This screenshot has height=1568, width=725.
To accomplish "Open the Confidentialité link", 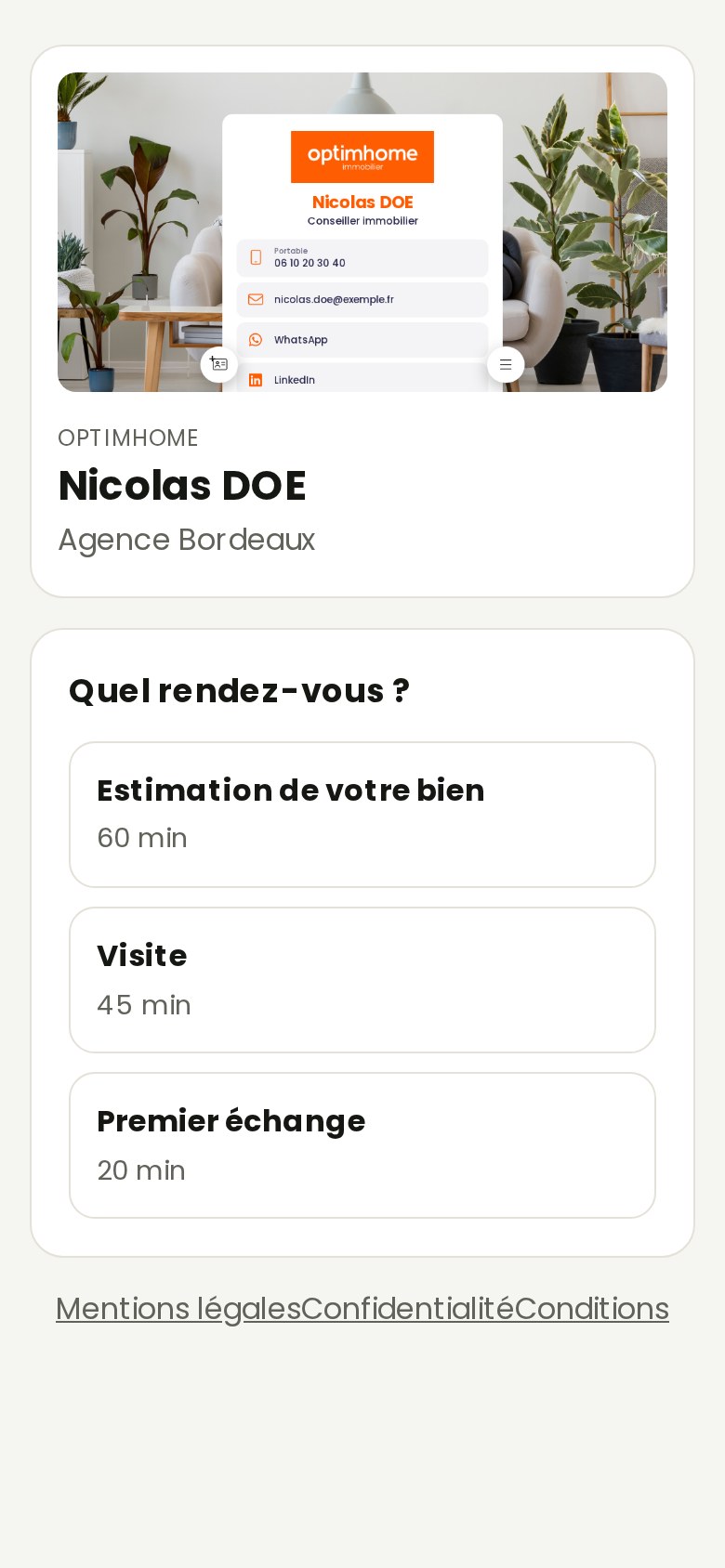I will (x=407, y=1308).
